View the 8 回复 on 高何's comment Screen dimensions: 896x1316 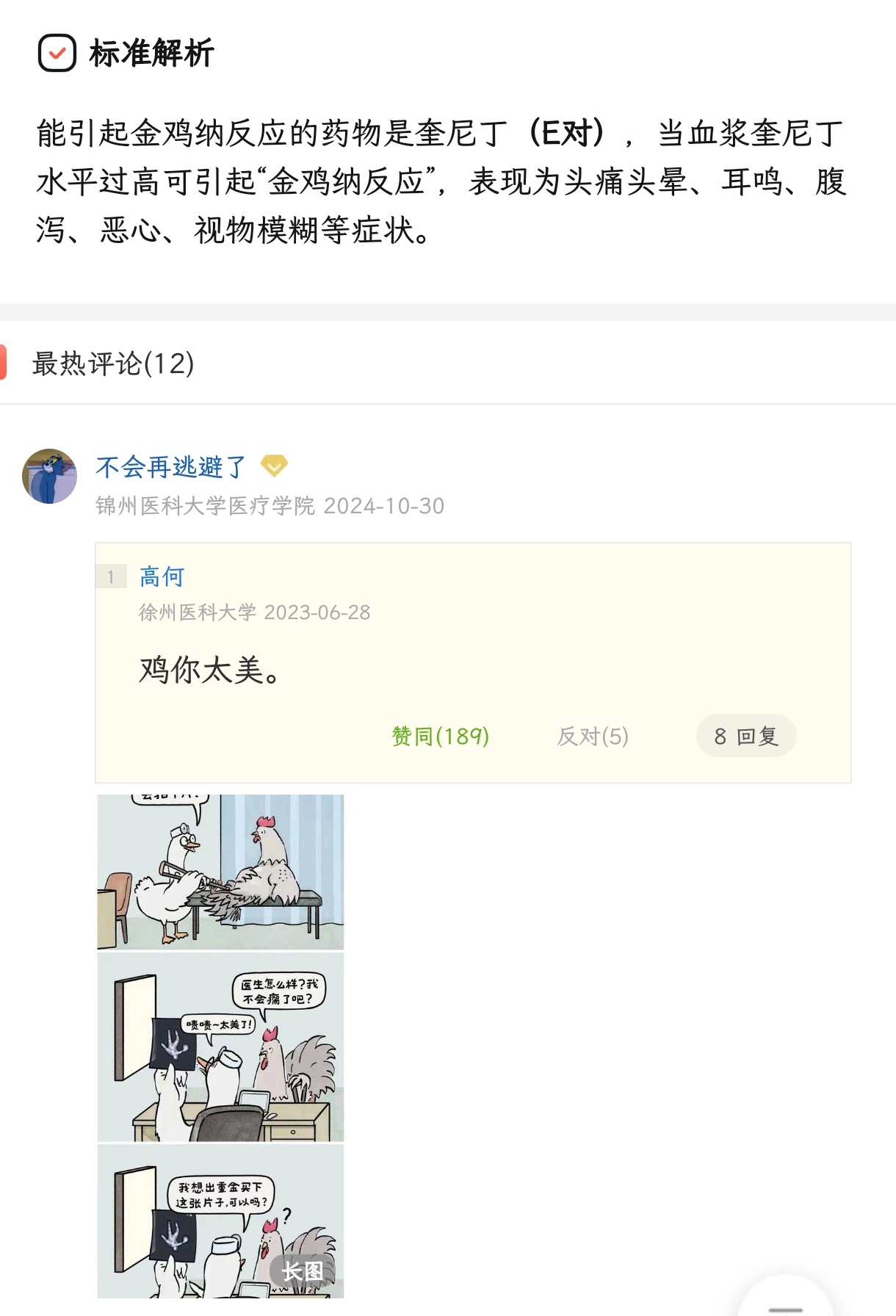click(745, 736)
